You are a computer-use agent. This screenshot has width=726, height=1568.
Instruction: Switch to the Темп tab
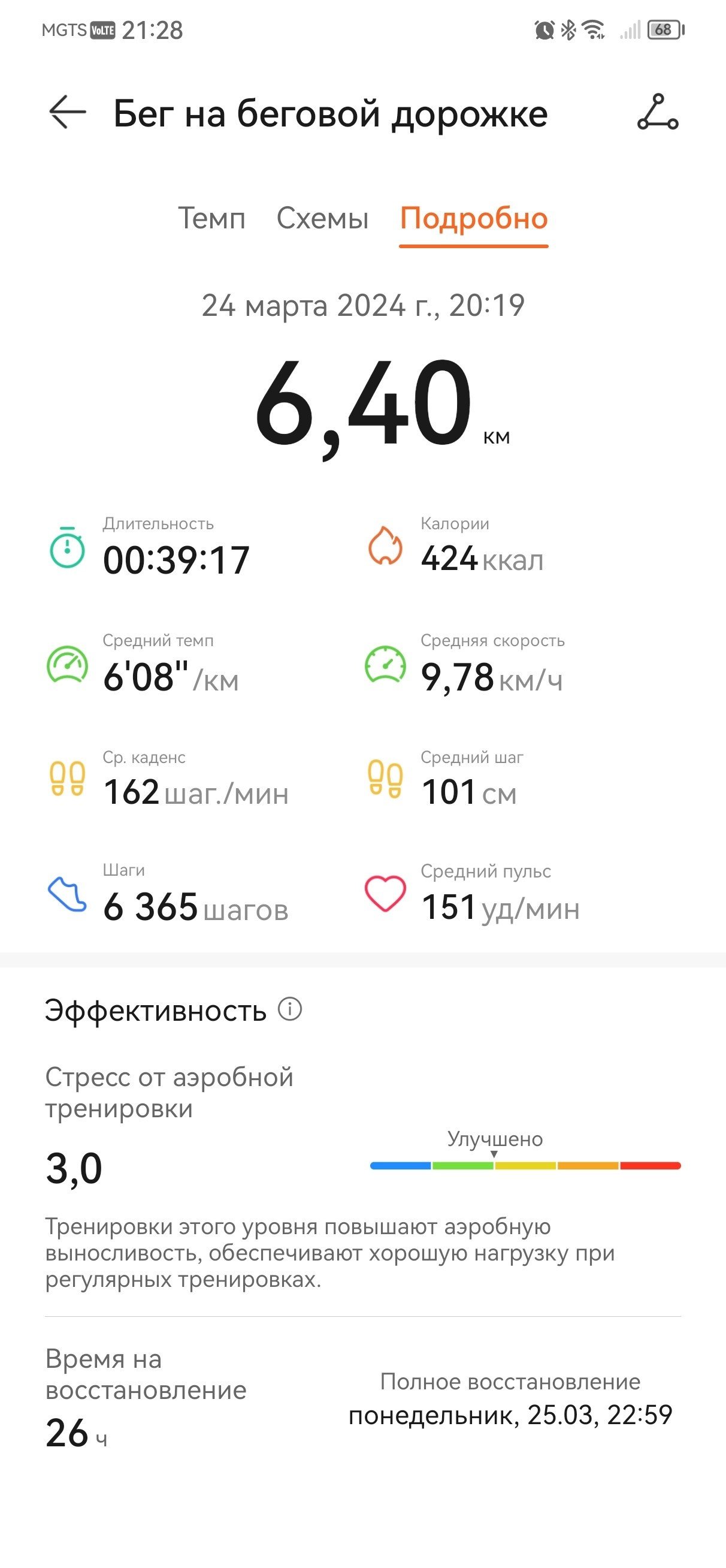click(212, 218)
